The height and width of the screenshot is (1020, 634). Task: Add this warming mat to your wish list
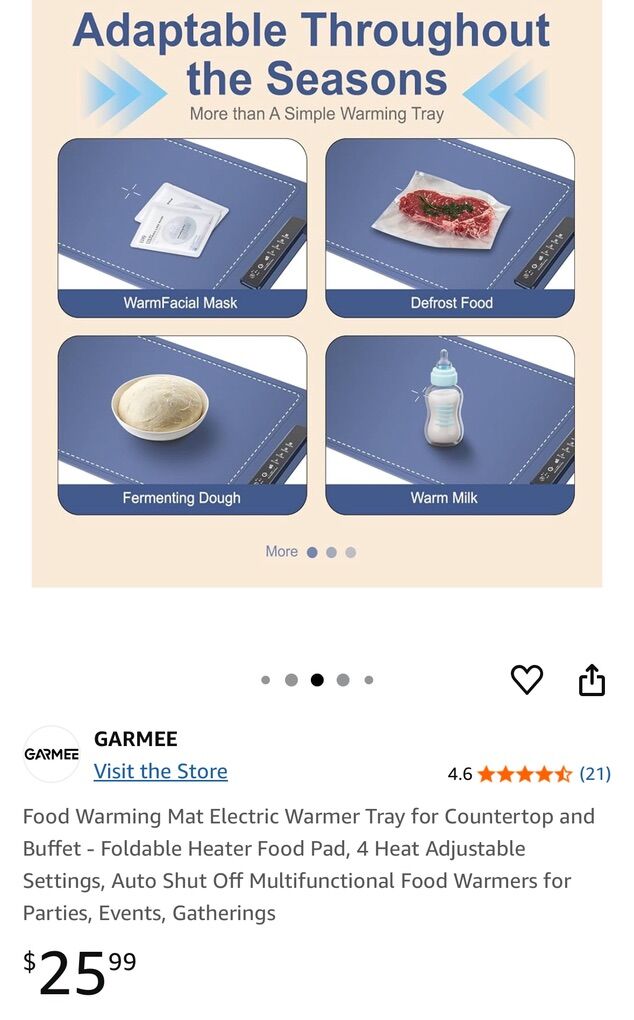tap(526, 680)
